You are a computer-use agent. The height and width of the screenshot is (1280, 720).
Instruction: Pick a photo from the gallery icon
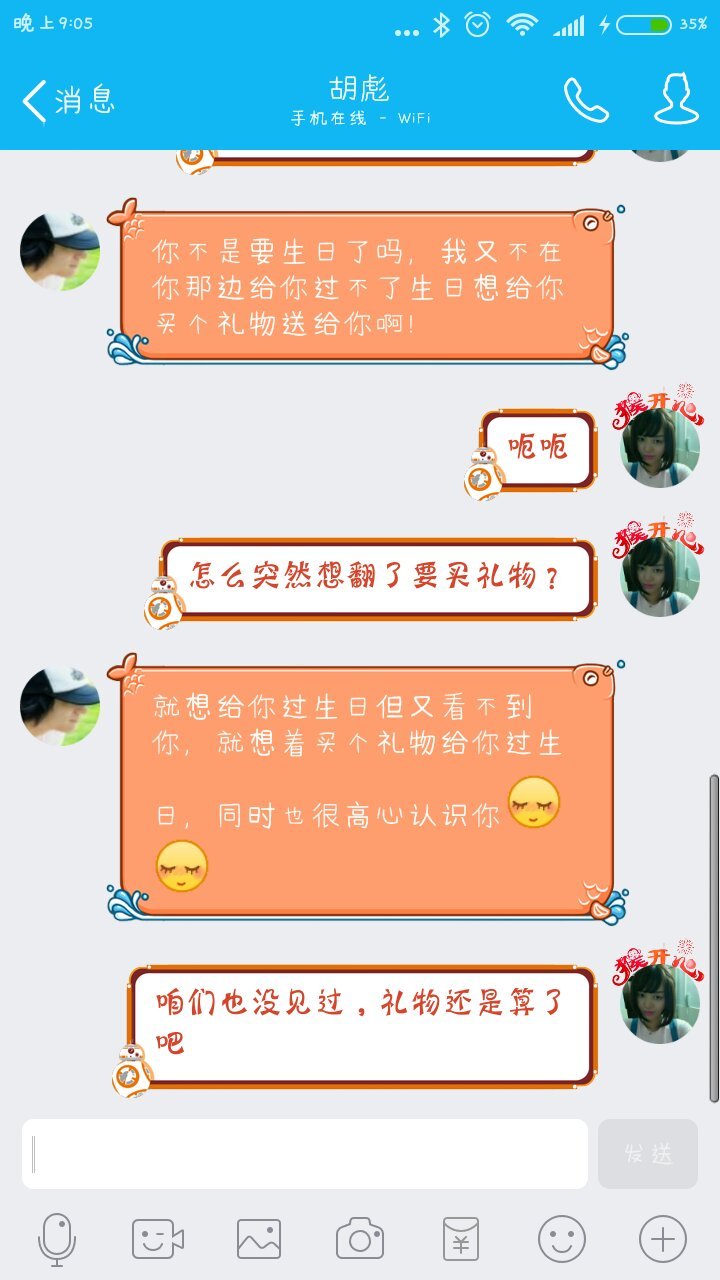click(259, 1240)
